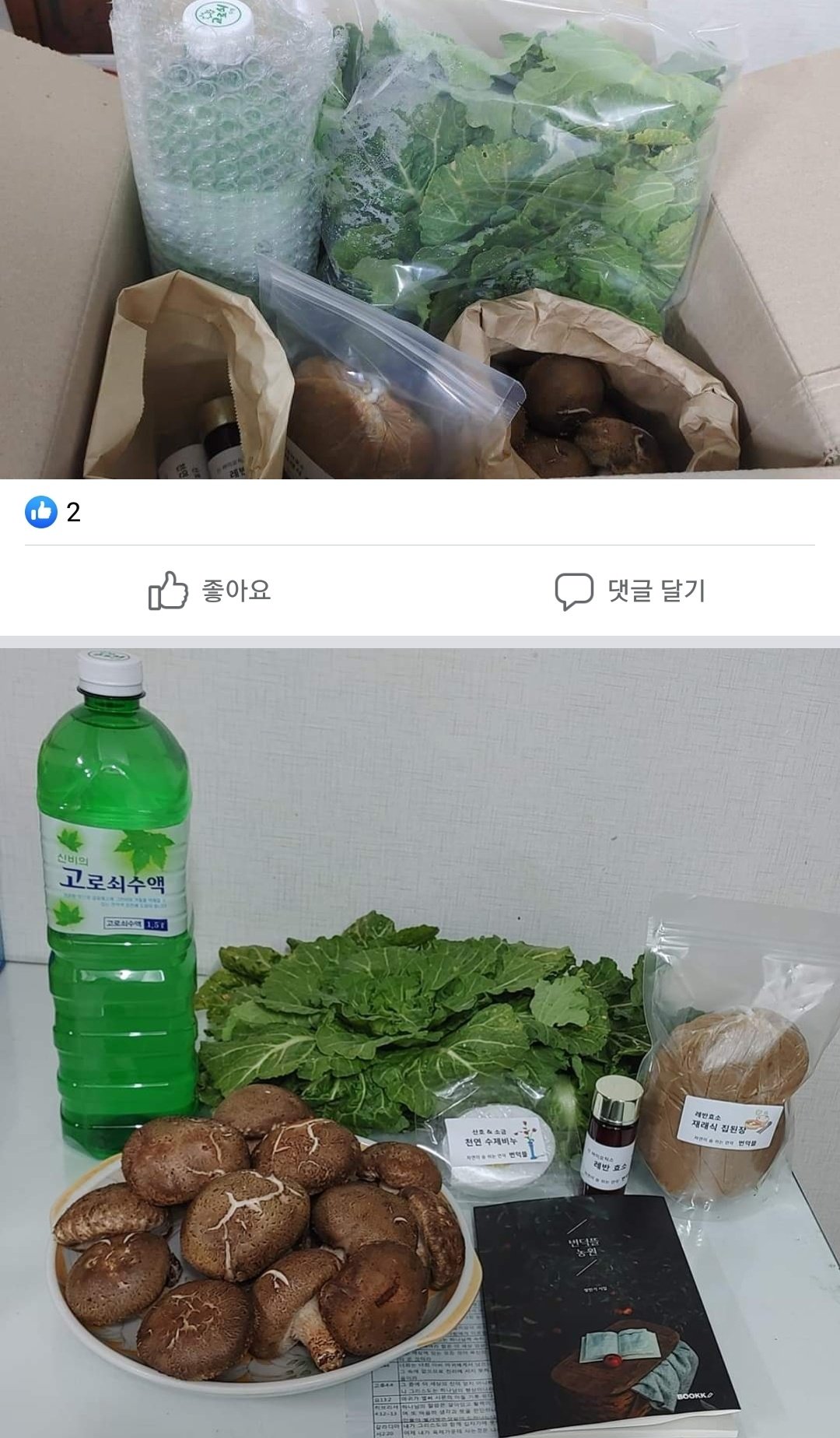Like the post with 좋아요 button
The image size is (840, 1438).
coord(210,591)
